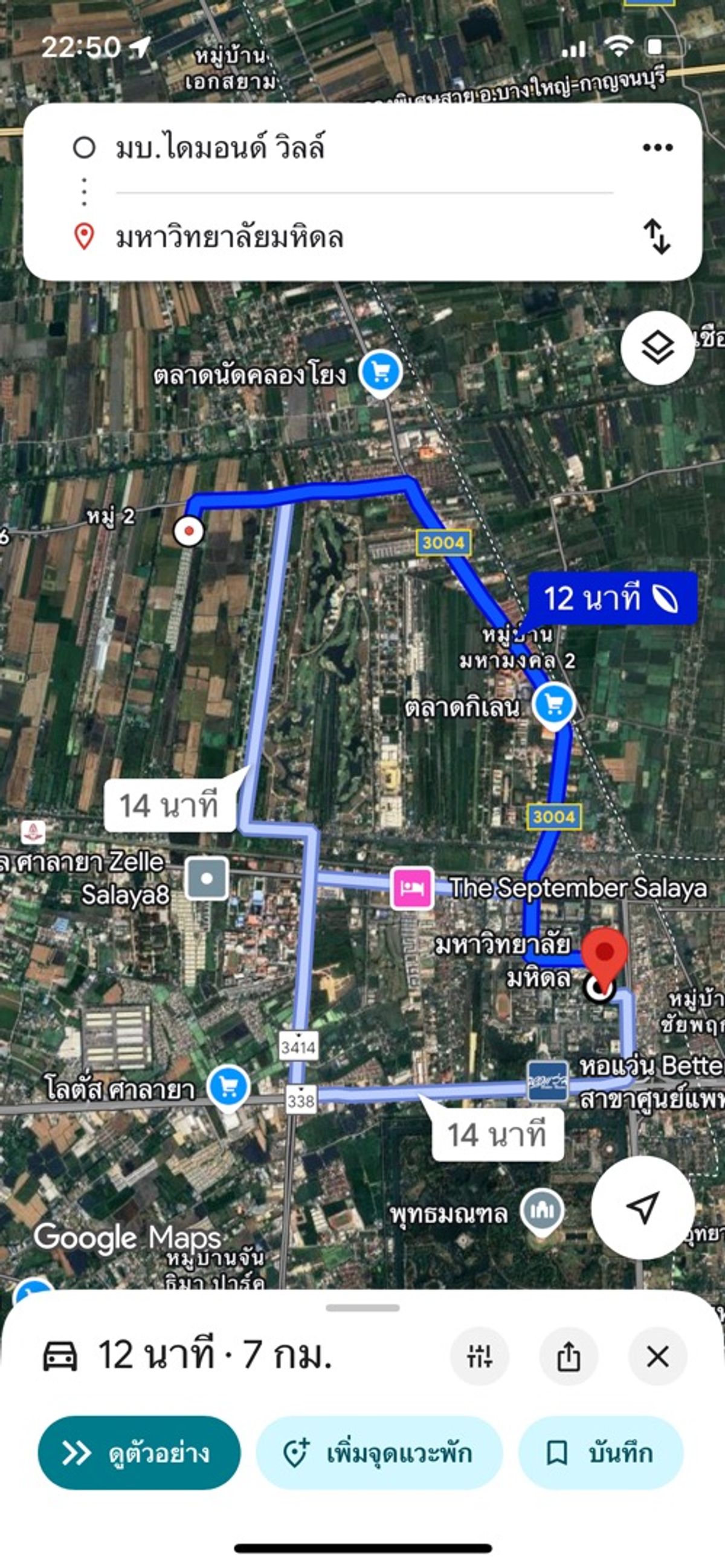The height and width of the screenshot is (1568, 725).
Task: Open The September Salaya hotel marker
Action: [412, 888]
